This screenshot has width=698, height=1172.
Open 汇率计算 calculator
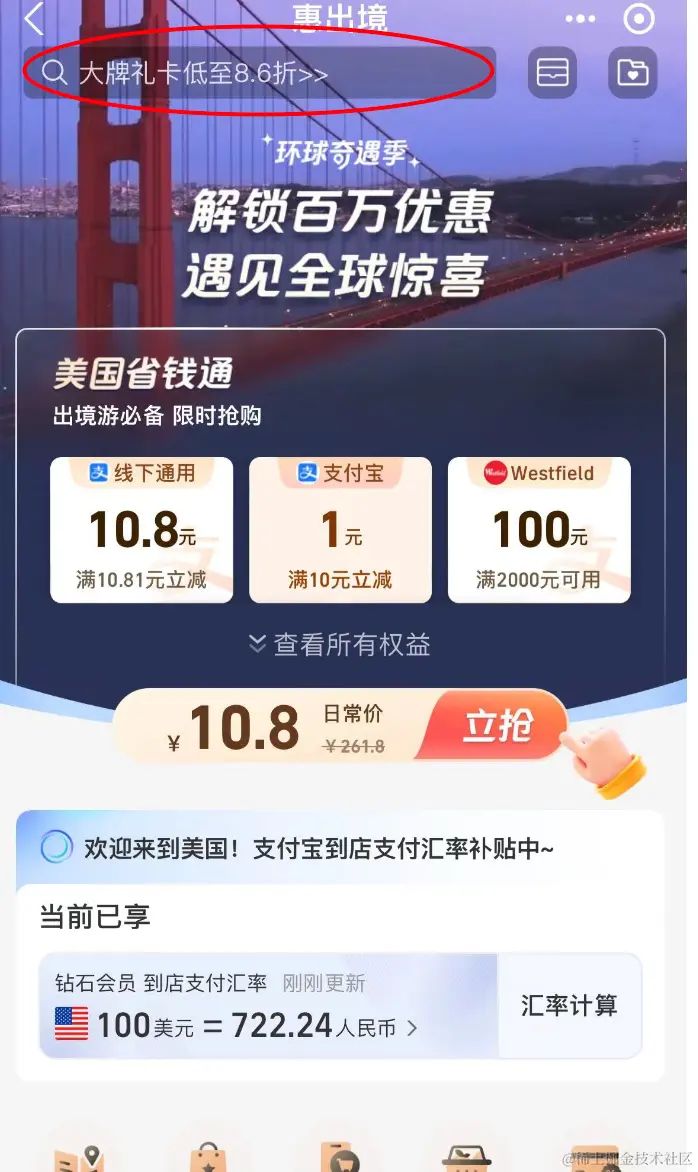click(569, 1006)
